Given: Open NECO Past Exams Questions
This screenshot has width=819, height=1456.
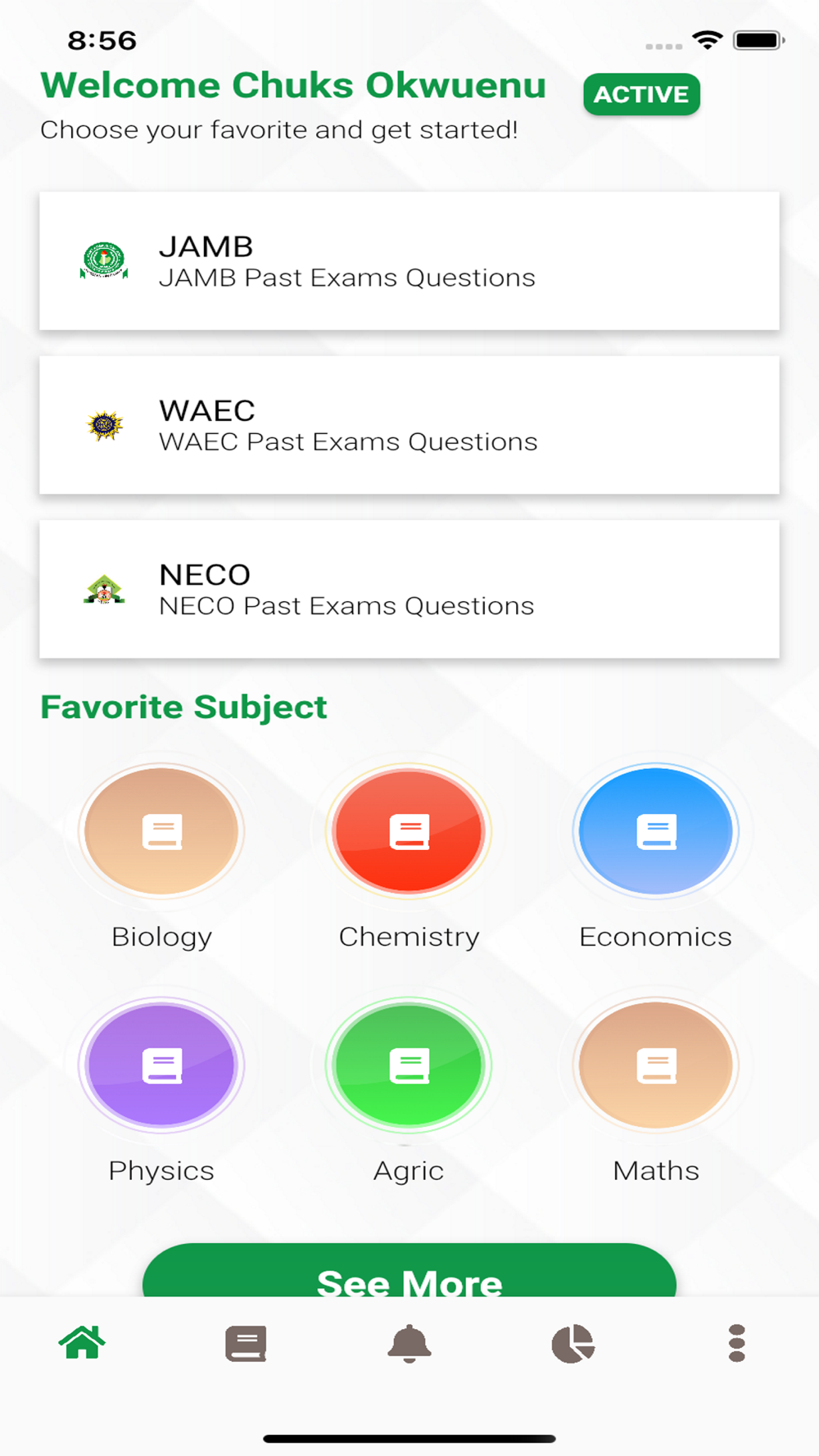Looking at the screenshot, I should tap(409, 589).
